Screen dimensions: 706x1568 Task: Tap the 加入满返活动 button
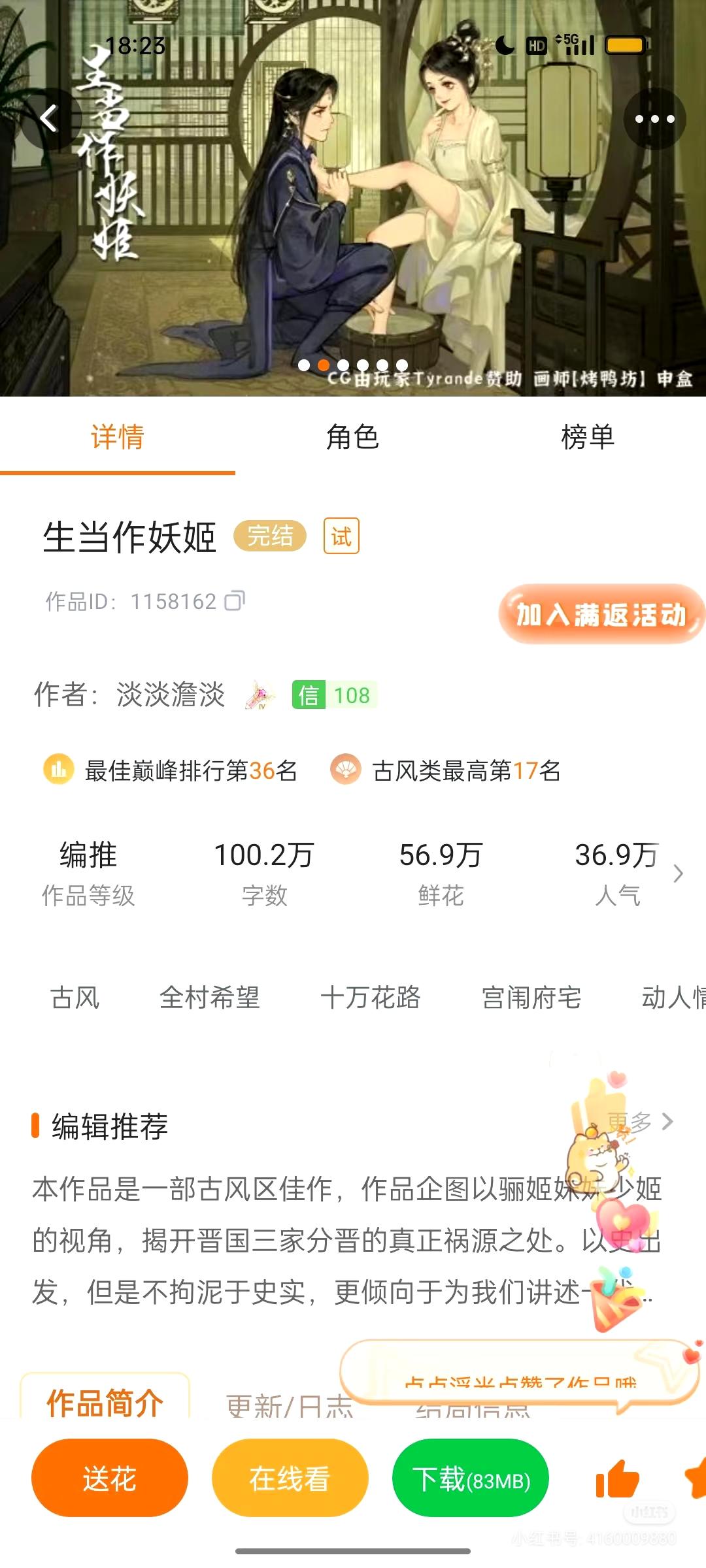click(x=601, y=614)
